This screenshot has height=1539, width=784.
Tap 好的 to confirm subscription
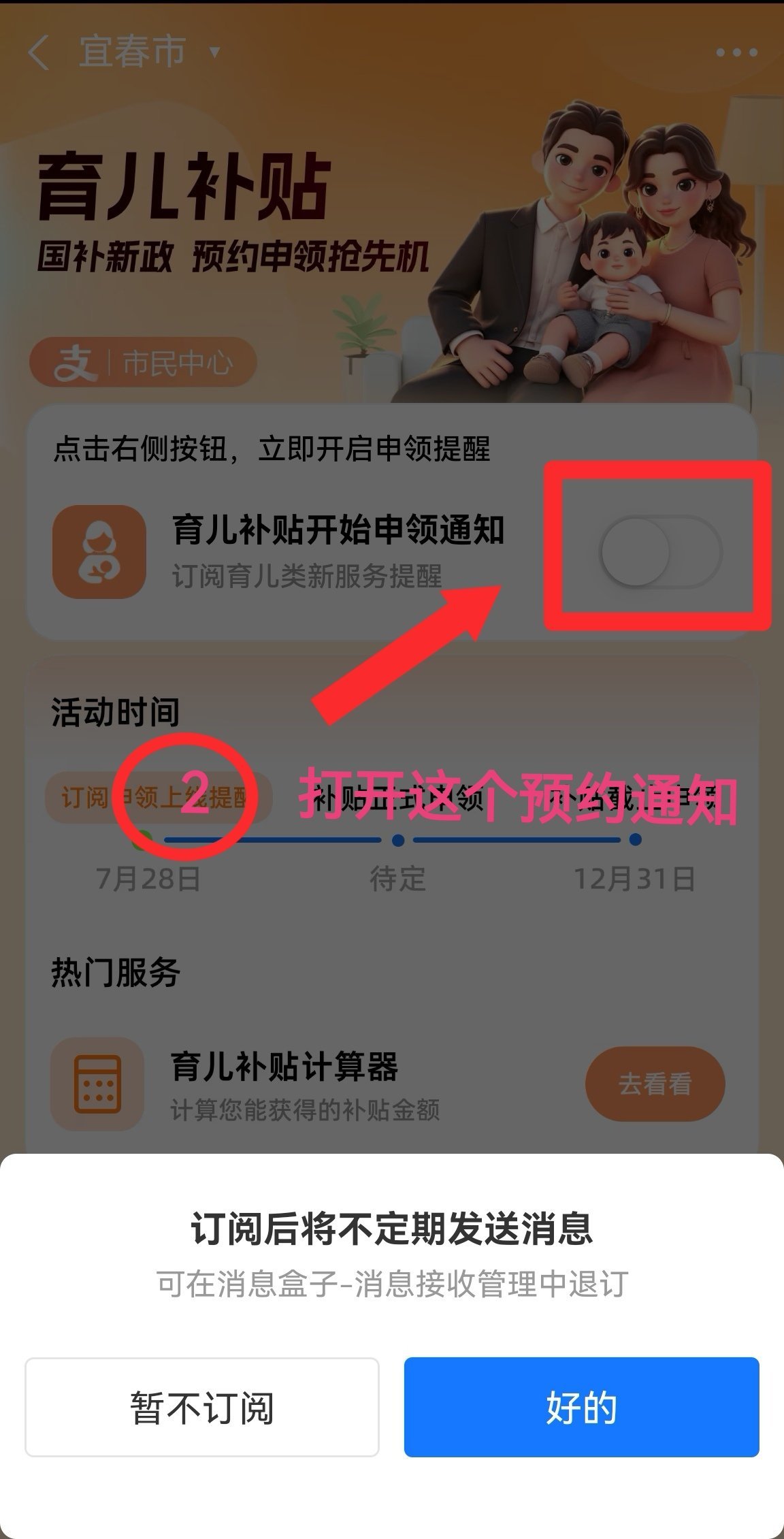[x=581, y=1407]
